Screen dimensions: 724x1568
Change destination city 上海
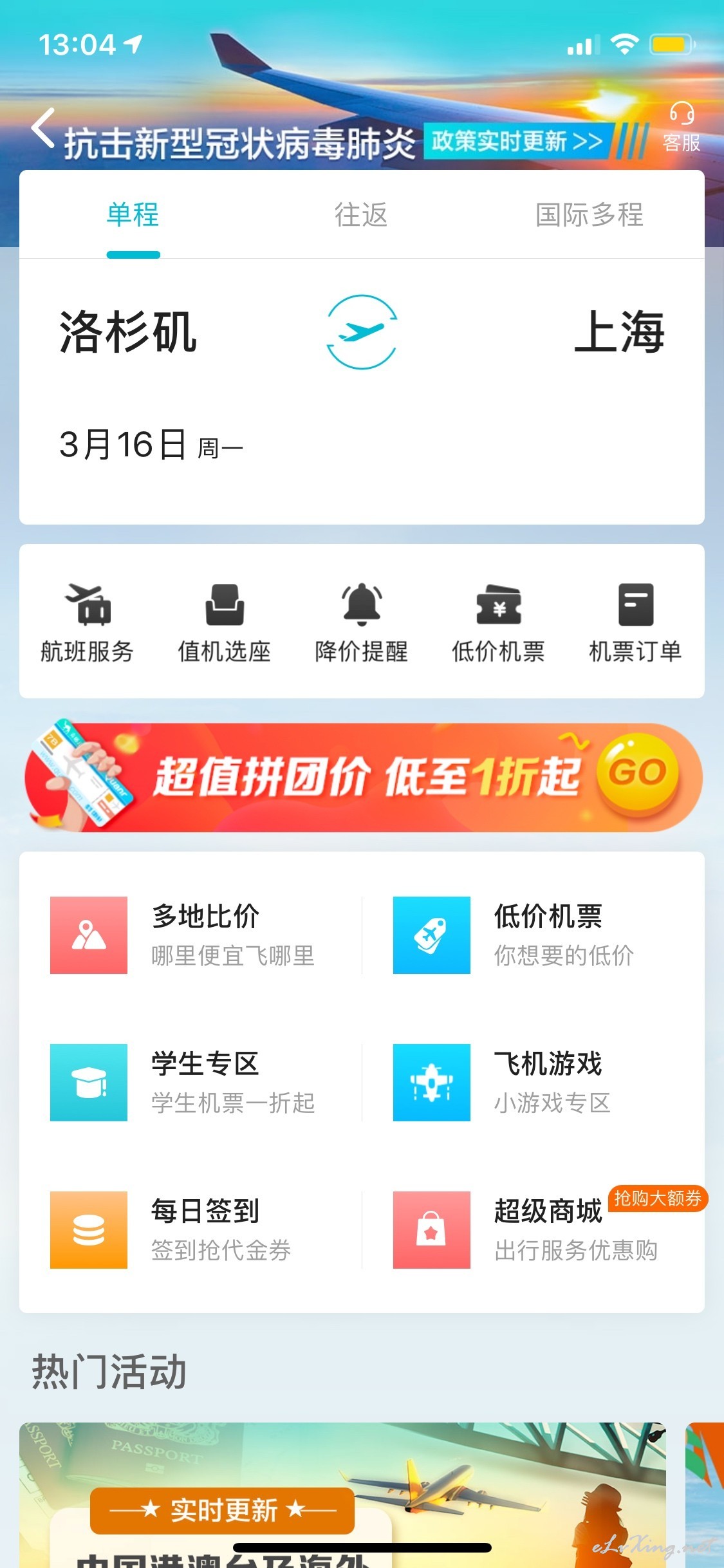click(619, 332)
